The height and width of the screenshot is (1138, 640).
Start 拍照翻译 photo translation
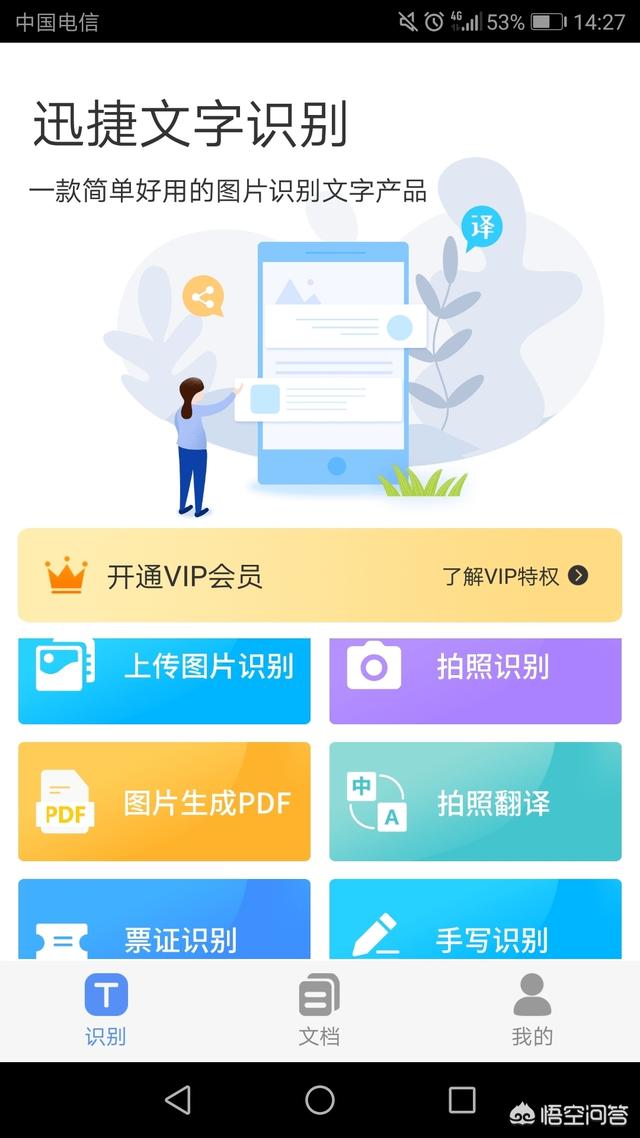(475, 802)
